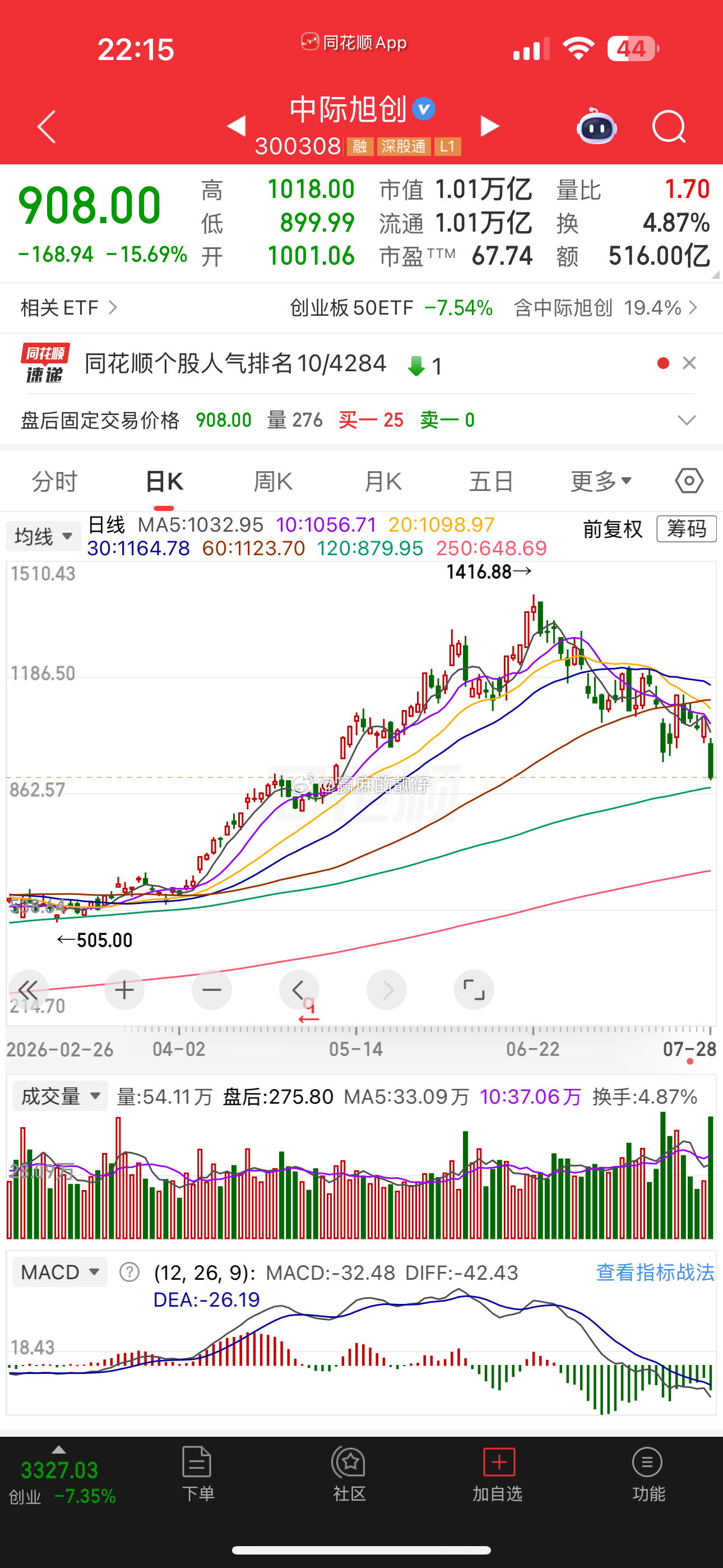Go back with the top-left arrow
723x1568 pixels.
[x=47, y=127]
